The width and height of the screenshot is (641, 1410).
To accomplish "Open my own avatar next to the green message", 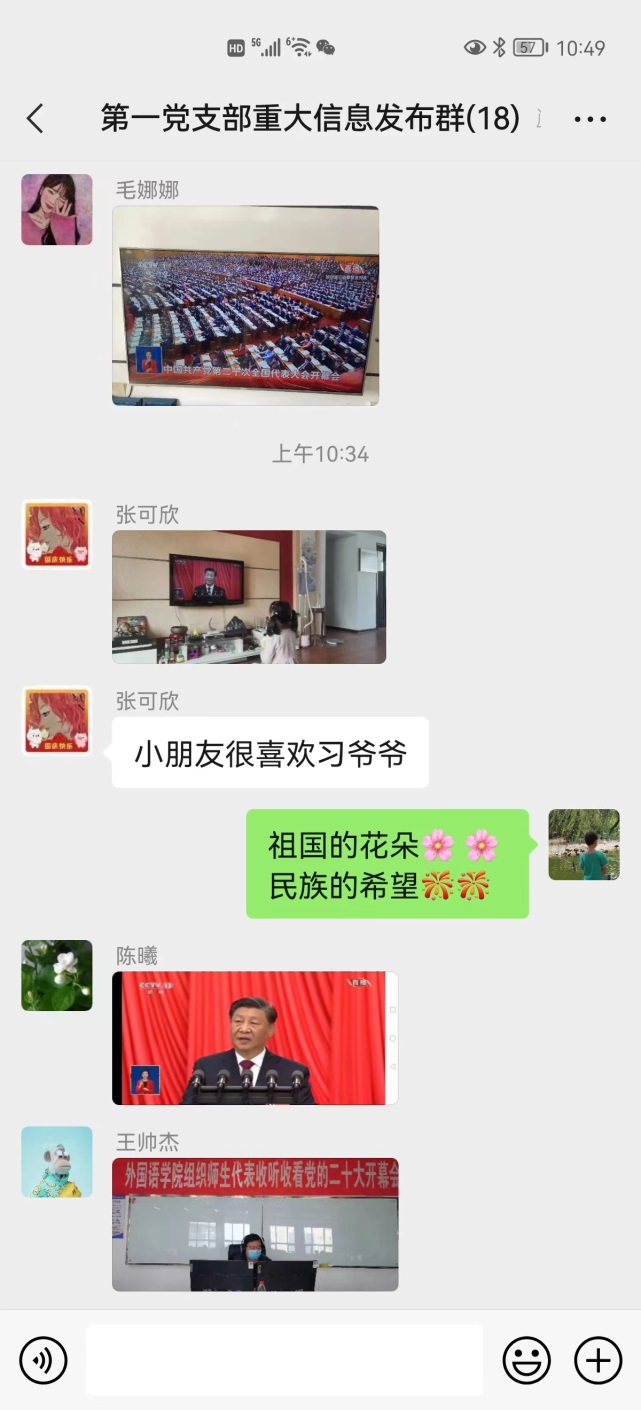I will [584, 845].
